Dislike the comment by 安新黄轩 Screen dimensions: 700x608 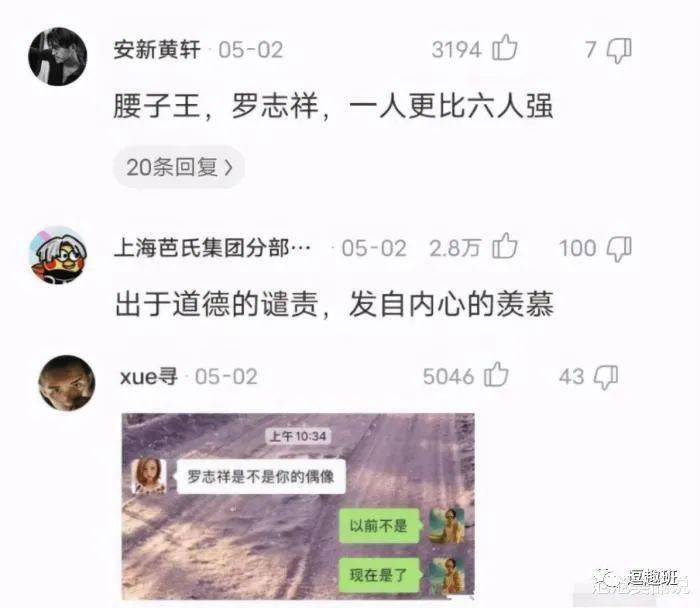(x=620, y=49)
